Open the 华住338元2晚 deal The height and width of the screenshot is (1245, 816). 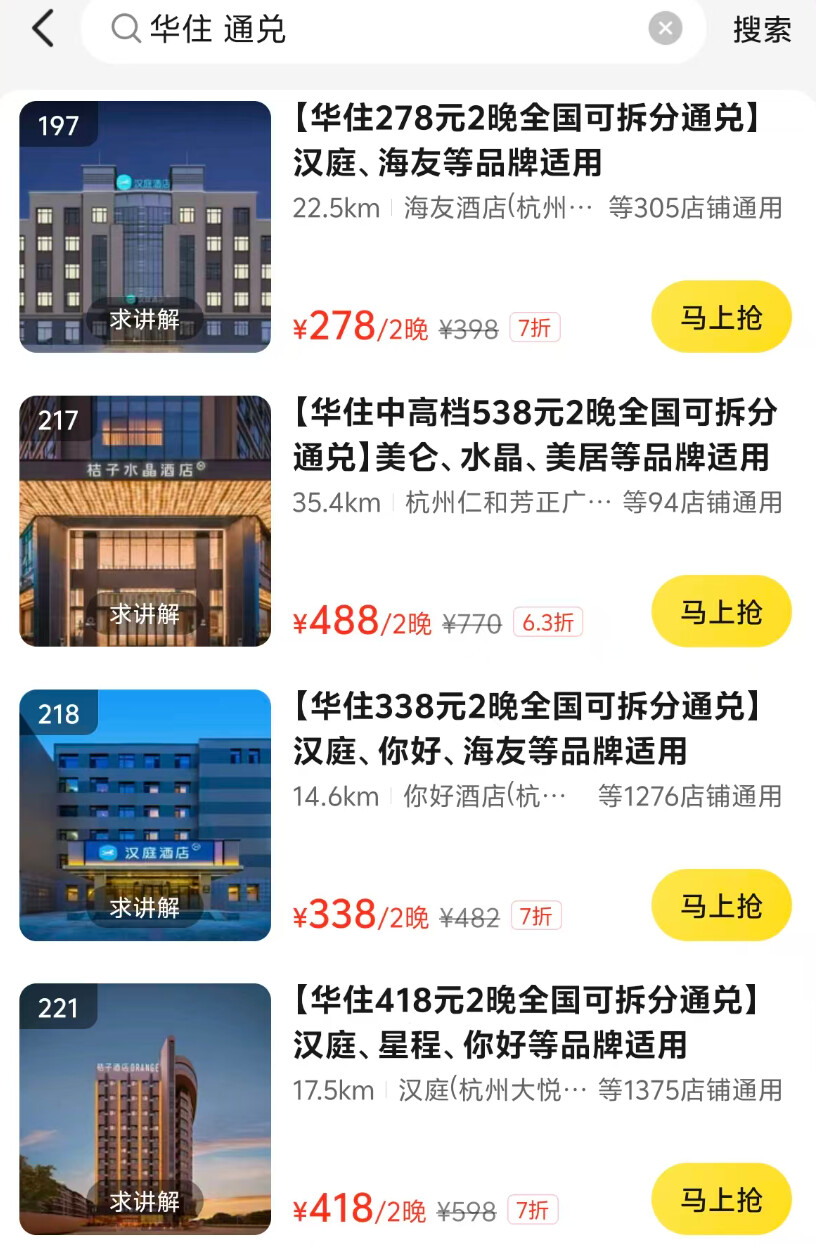526,728
